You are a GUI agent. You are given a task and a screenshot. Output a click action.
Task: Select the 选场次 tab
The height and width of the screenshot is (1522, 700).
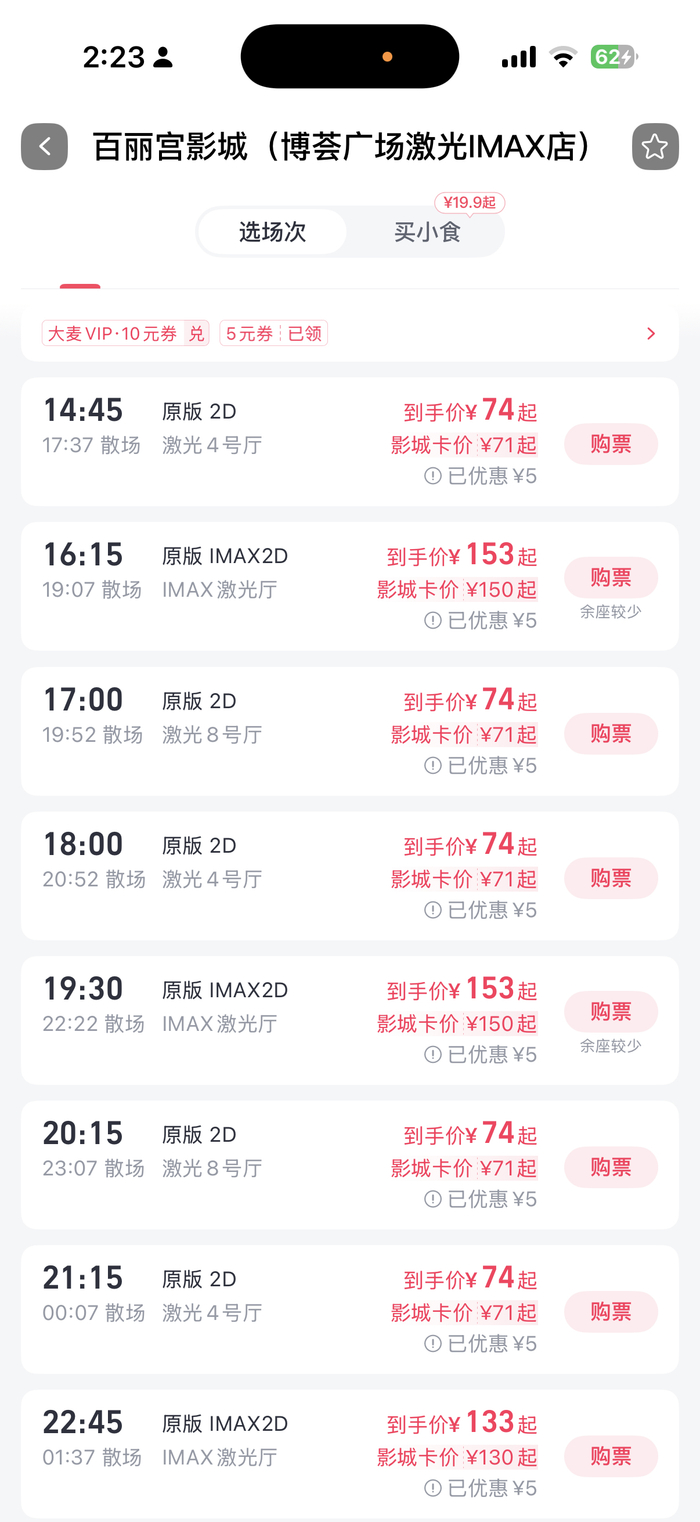pyautogui.click(x=272, y=232)
